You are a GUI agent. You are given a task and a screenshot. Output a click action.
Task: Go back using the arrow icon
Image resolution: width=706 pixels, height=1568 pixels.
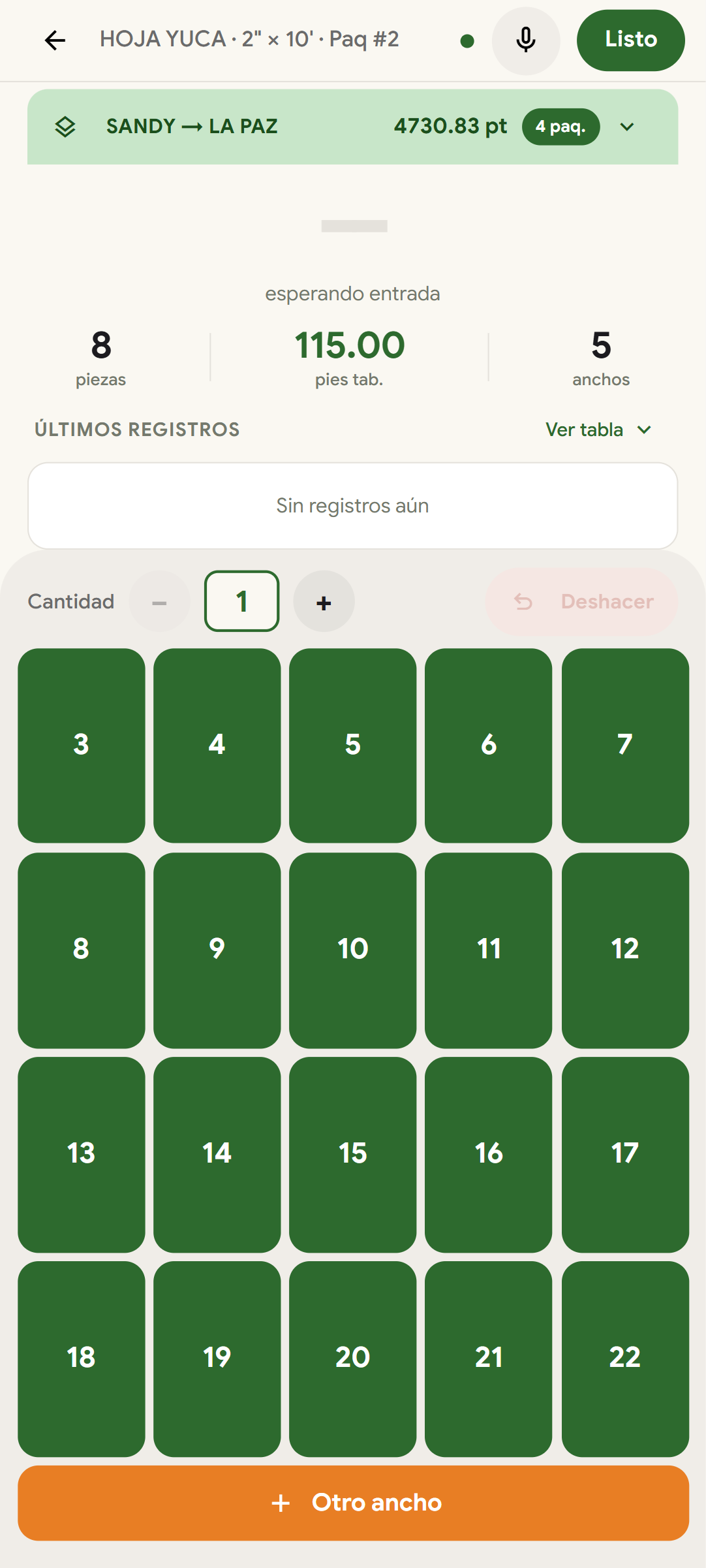pyautogui.click(x=55, y=40)
